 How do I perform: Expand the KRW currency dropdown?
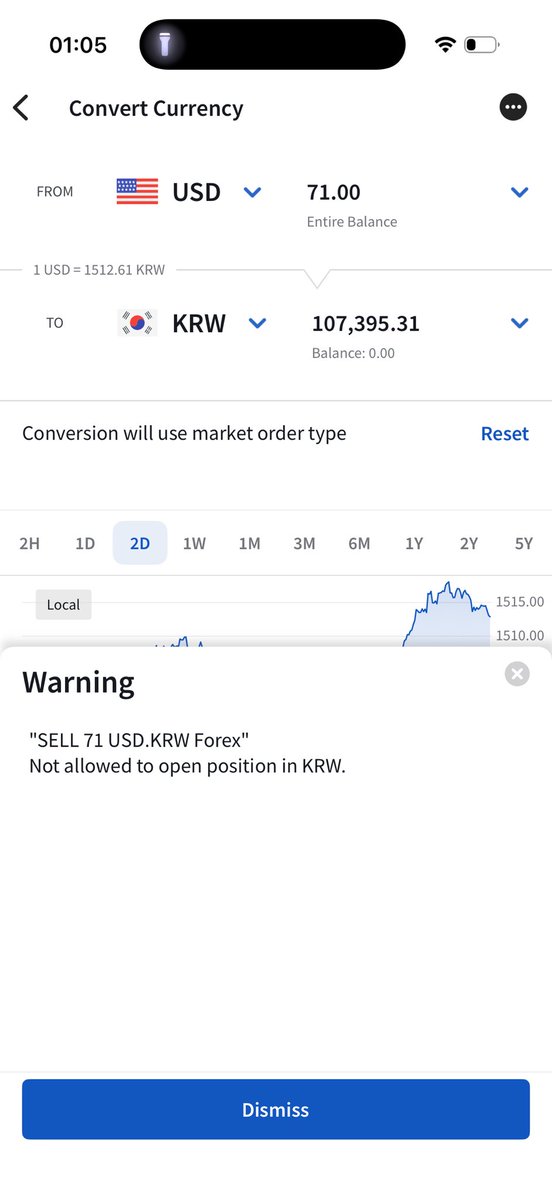pyautogui.click(x=257, y=323)
